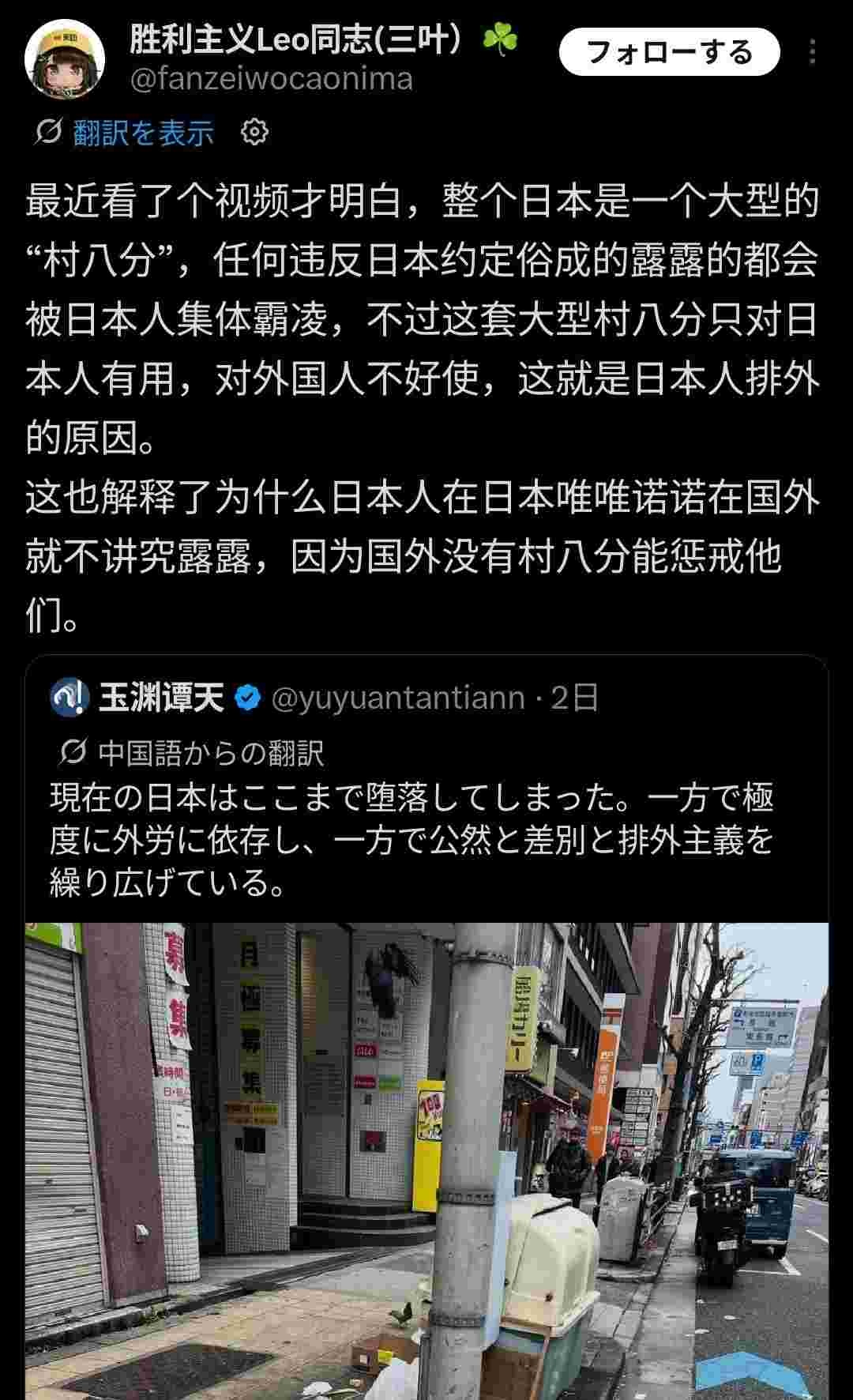
Task: Show translation via 翻訳を表示
Action: pyautogui.click(x=143, y=133)
